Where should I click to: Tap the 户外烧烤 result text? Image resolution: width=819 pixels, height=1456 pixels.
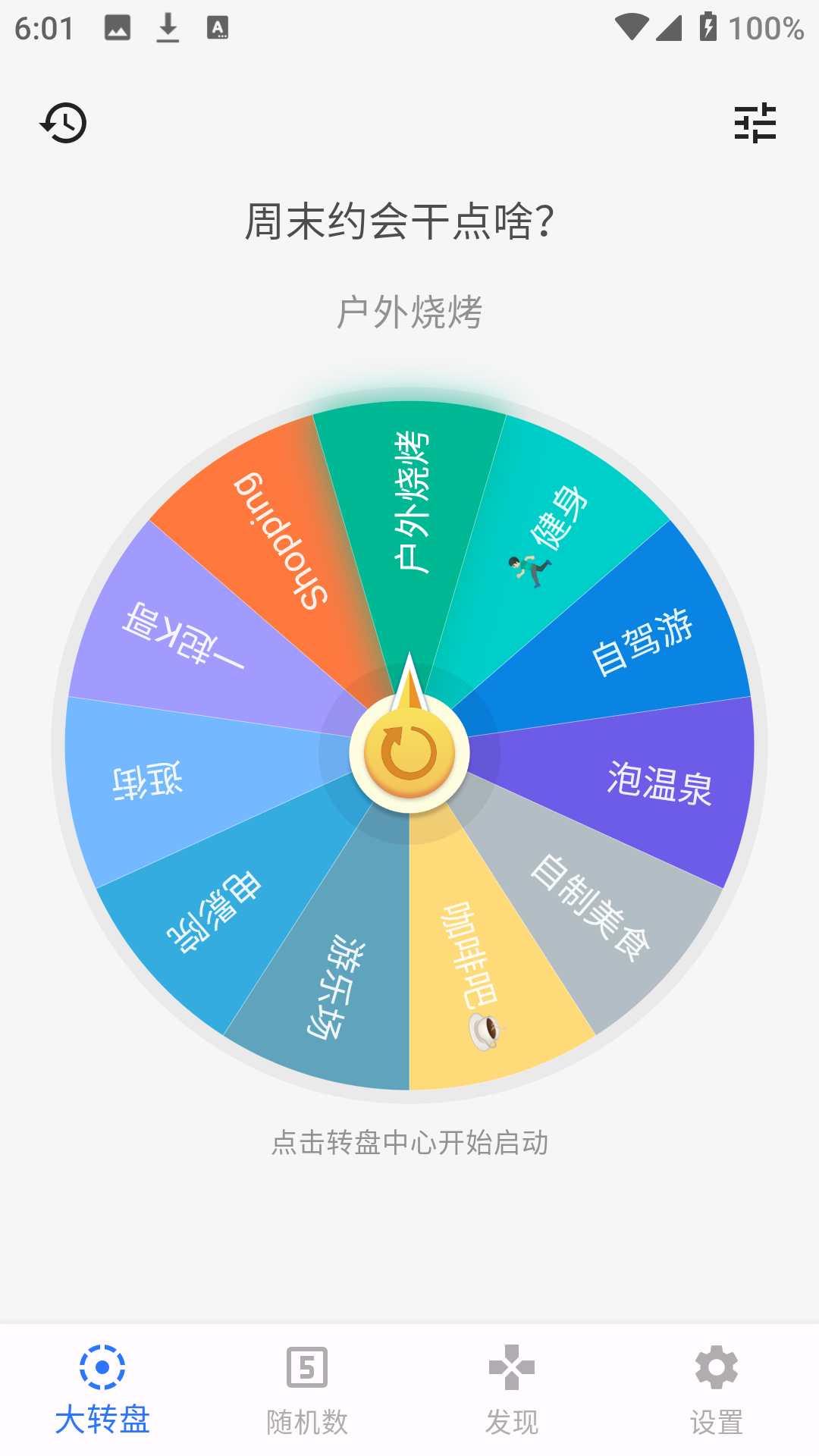coord(409,312)
